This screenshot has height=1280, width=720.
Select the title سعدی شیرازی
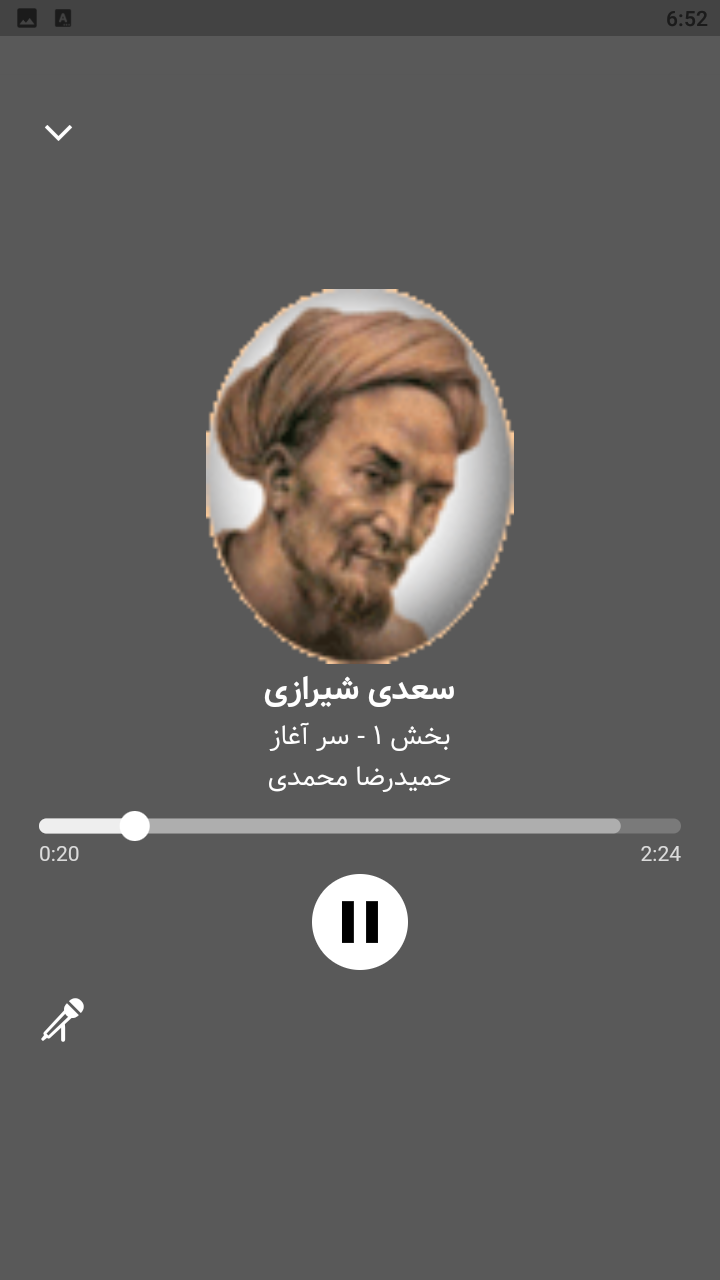(360, 689)
